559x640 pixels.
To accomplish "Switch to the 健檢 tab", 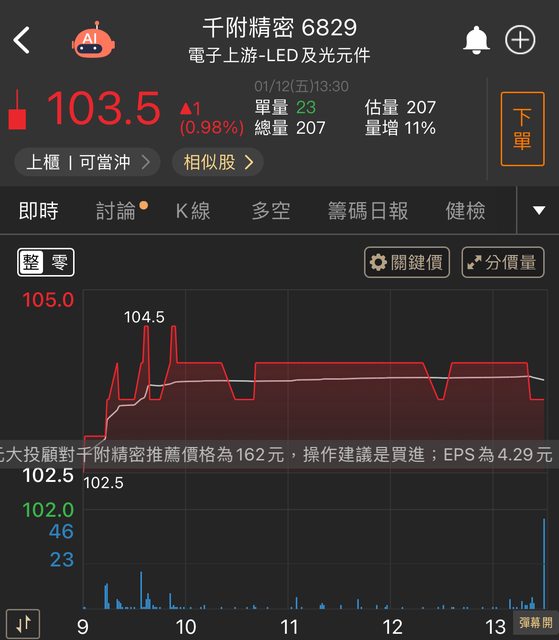I will [465, 211].
